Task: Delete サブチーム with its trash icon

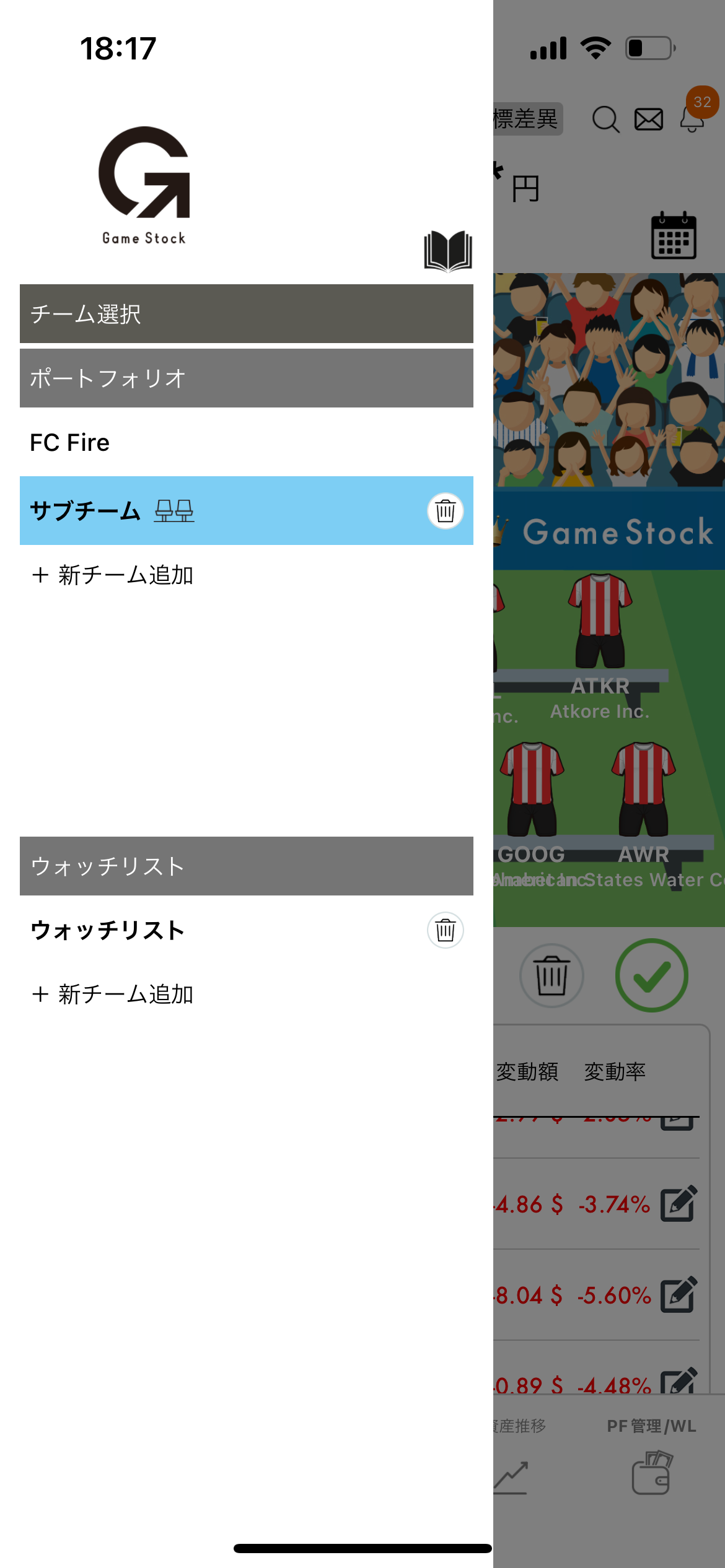Action: click(x=445, y=511)
